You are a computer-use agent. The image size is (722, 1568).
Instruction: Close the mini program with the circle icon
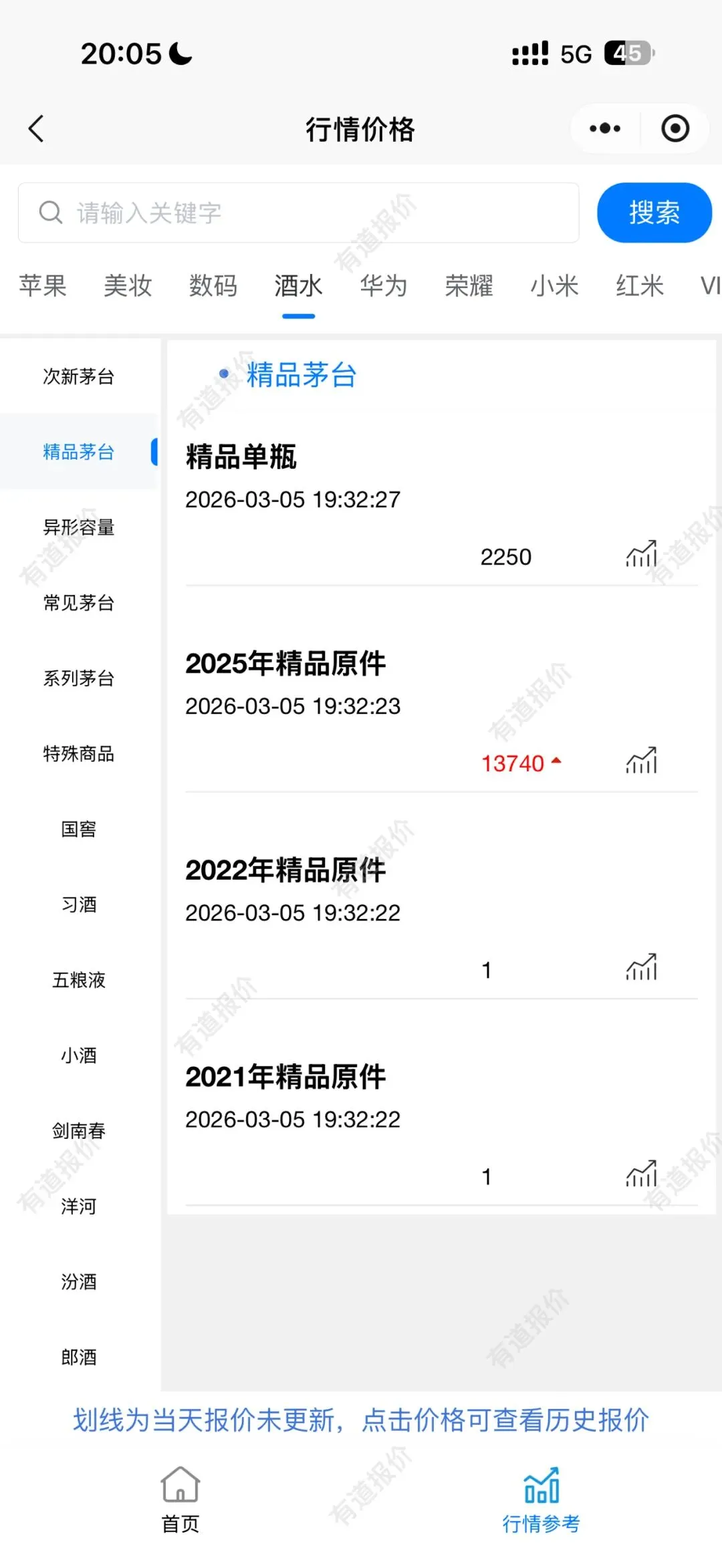click(x=675, y=128)
